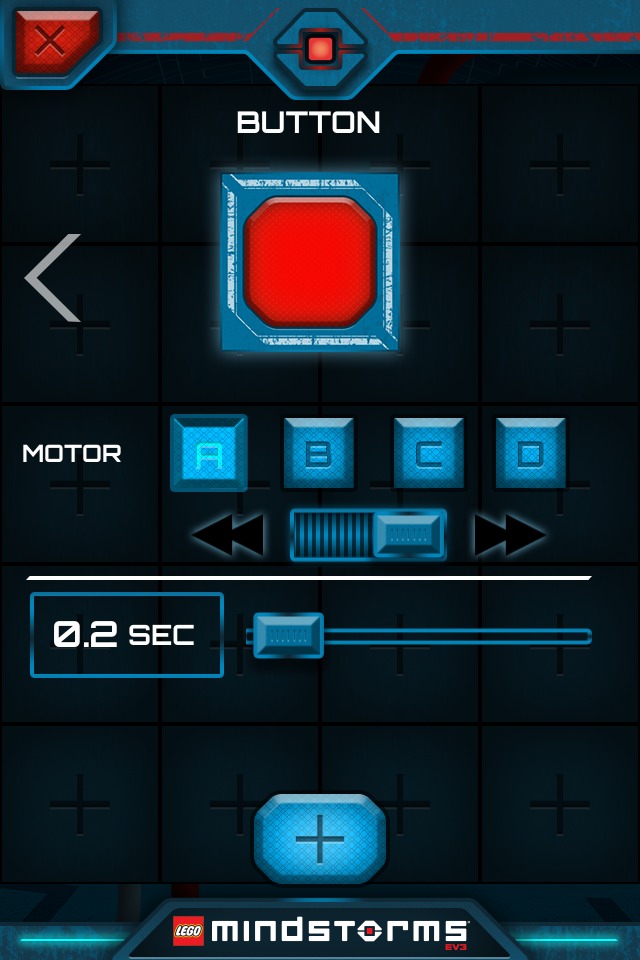Tap the motor speed slider
Screen dimensions: 640x960
tap(368, 535)
